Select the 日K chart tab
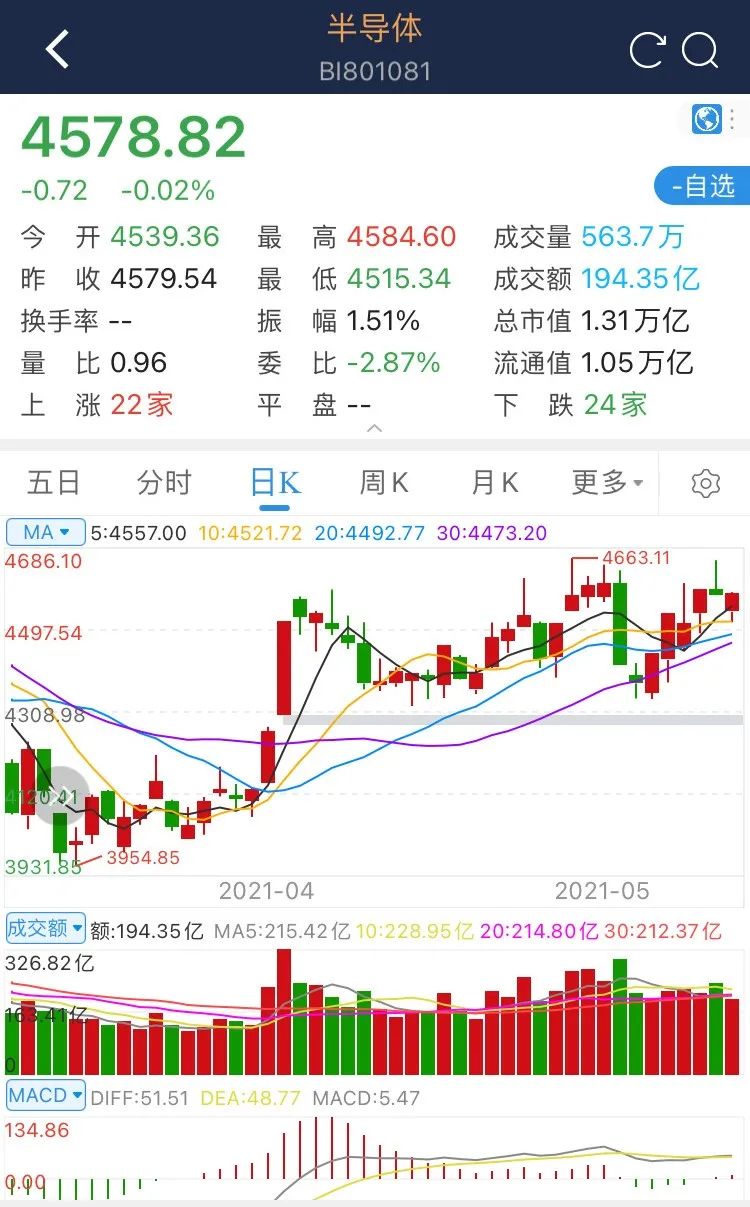This screenshot has height=1207, width=750. 275,483
